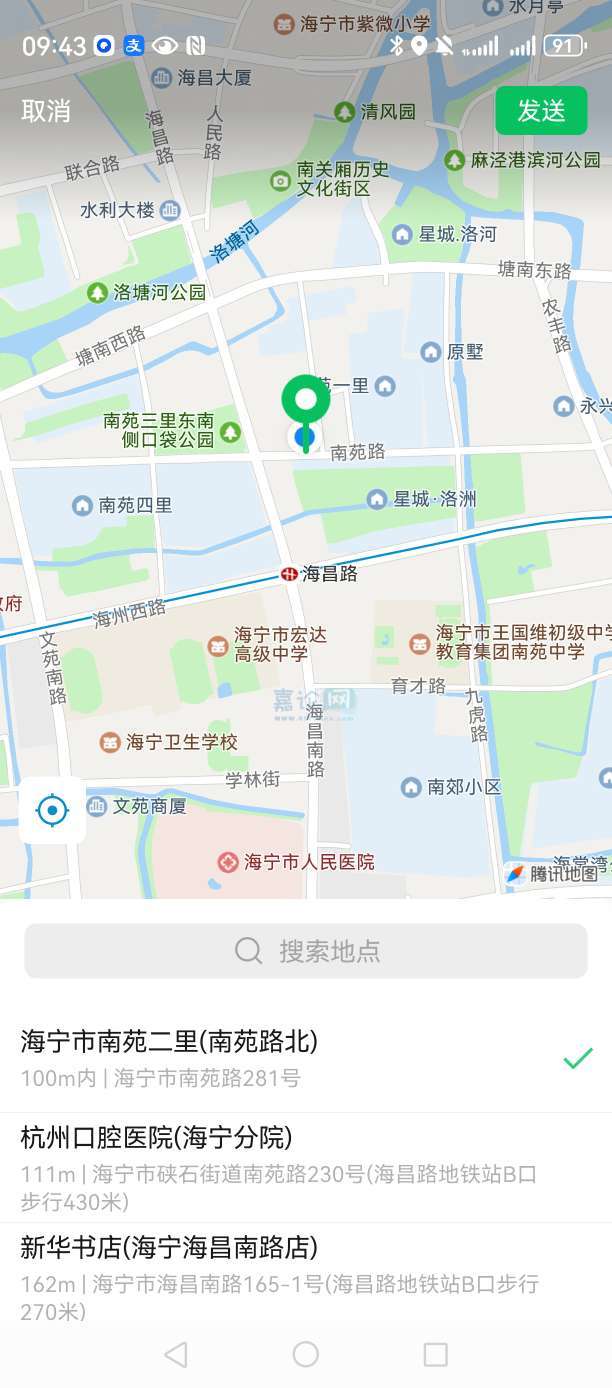Select 海宁市南苑二里(南苑路北) location
Image resolution: width=612 pixels, height=1388 pixels.
(306, 1058)
